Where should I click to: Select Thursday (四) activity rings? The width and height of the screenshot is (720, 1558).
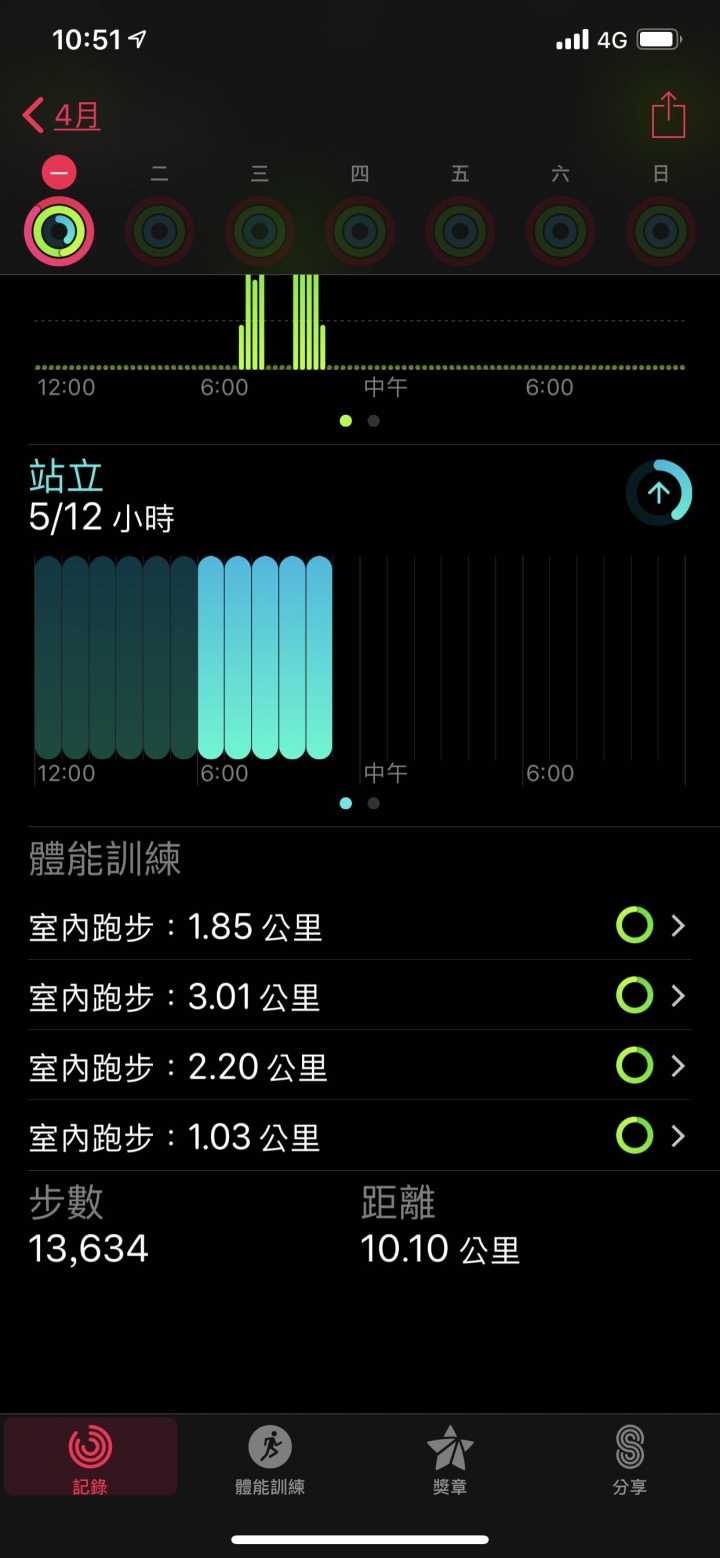click(x=360, y=231)
